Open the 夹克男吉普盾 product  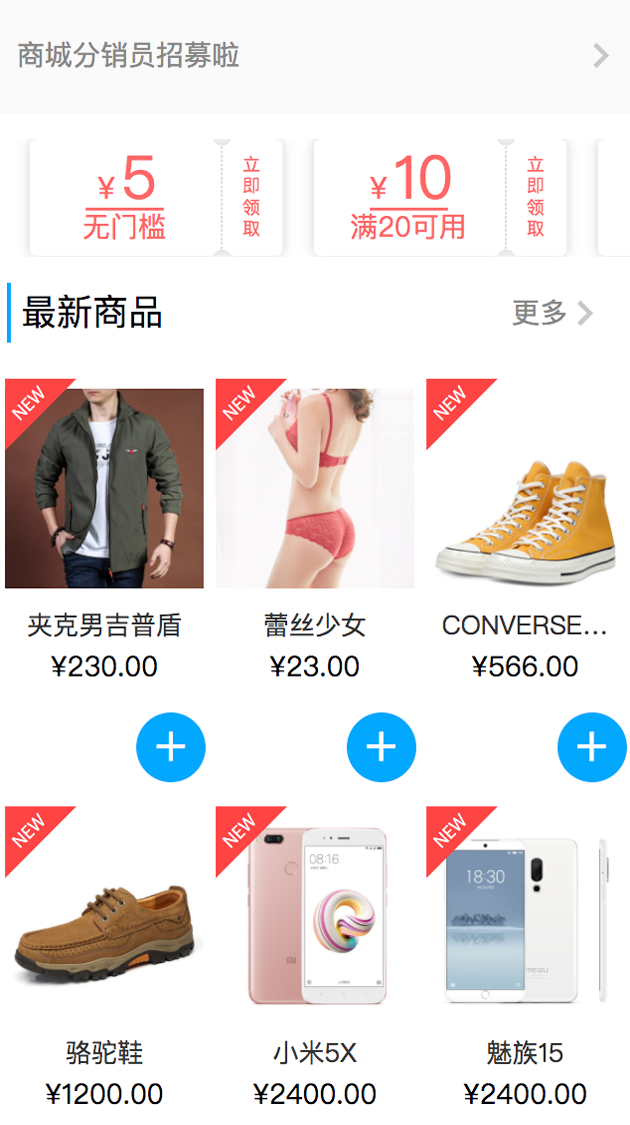point(104,488)
